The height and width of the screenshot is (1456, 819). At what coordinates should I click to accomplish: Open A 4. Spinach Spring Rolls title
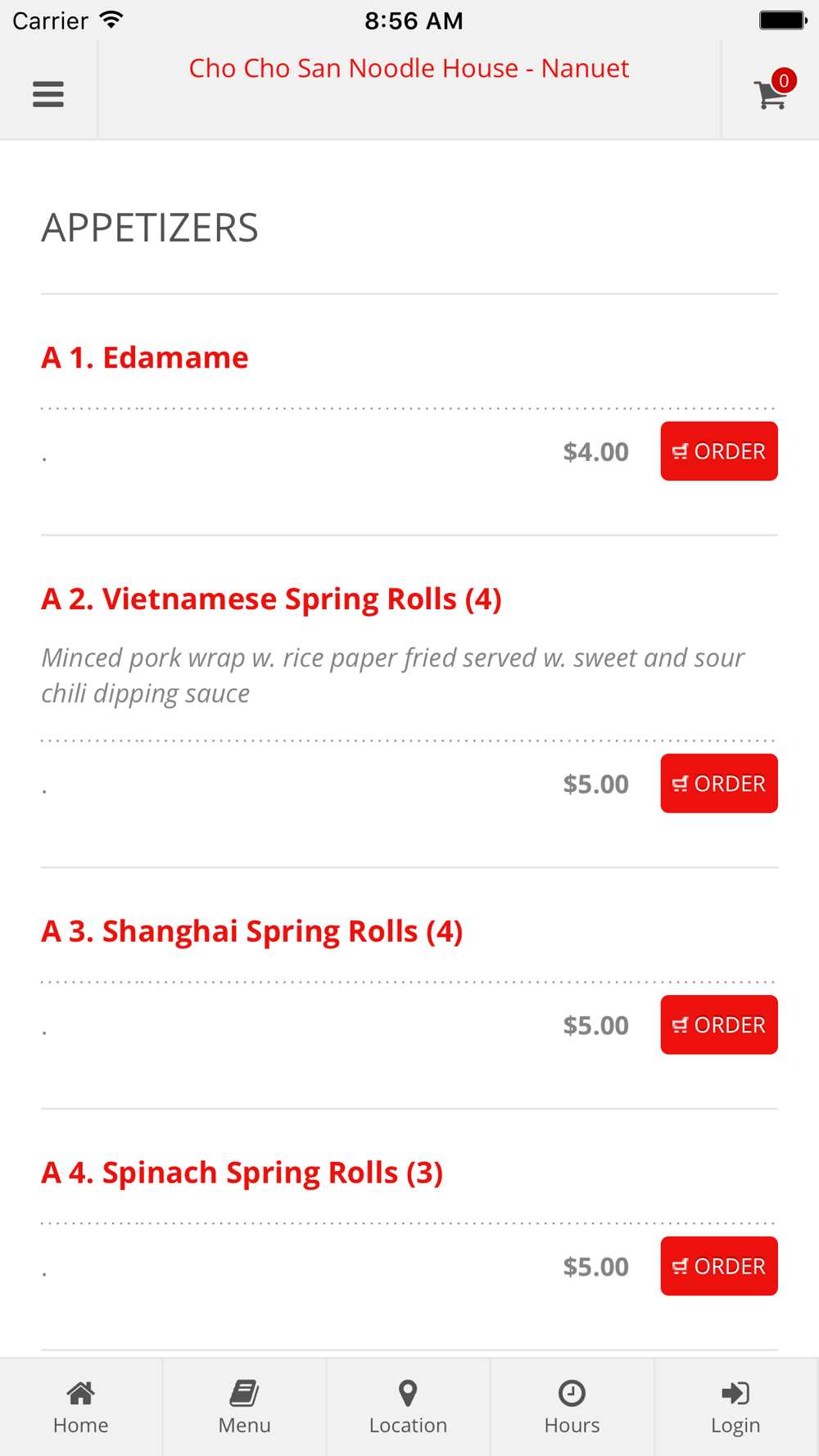242,1173
